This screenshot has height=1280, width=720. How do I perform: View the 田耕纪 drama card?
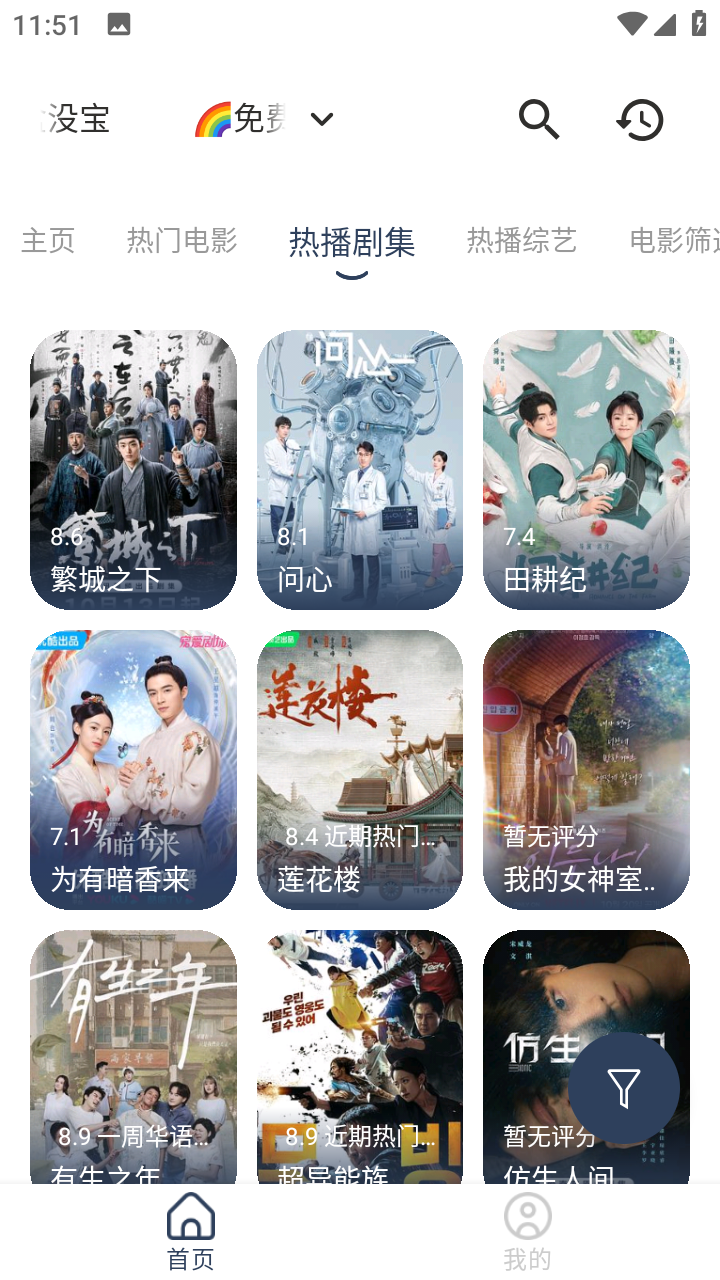coord(586,469)
